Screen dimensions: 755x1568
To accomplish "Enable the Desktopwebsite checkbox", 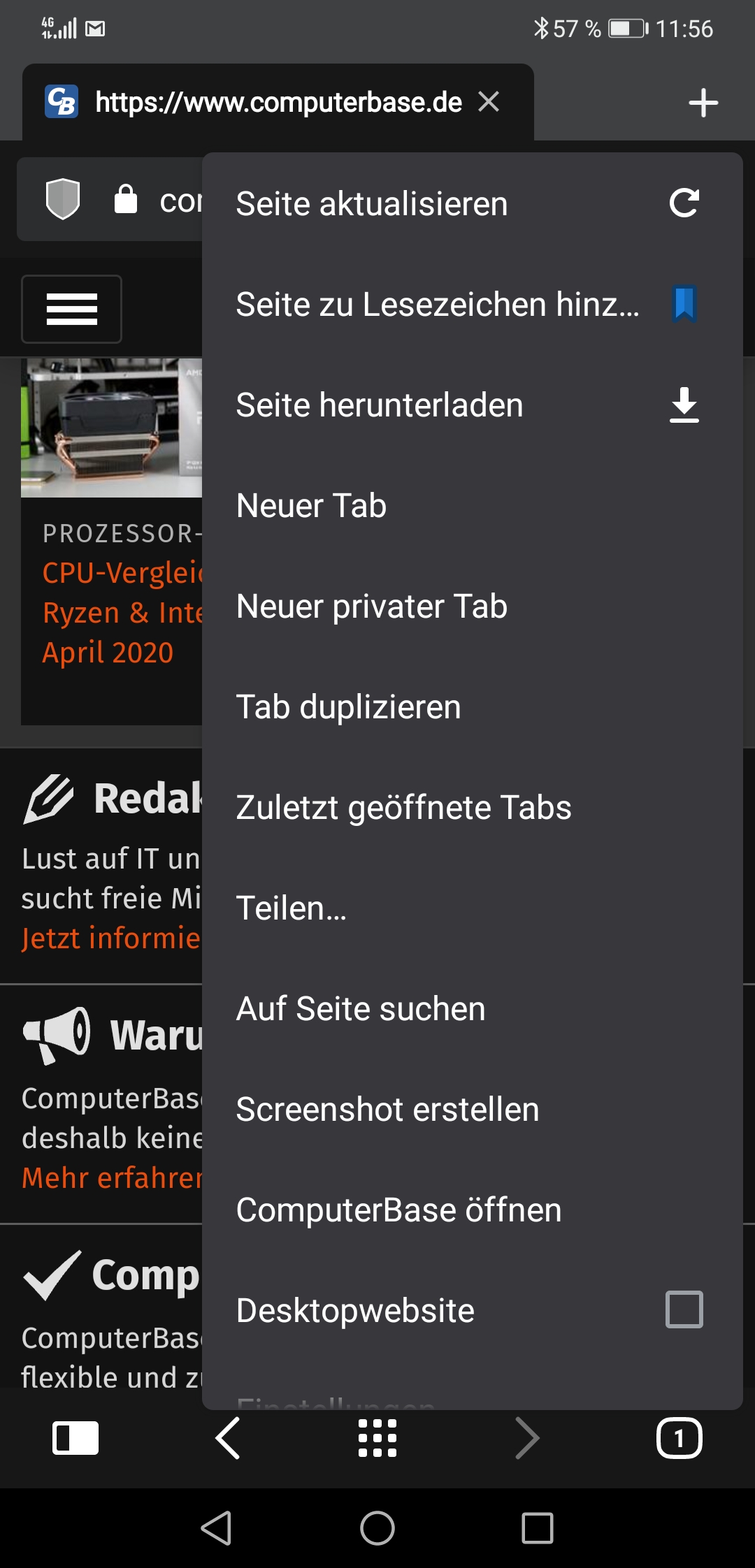I will pos(684,1309).
